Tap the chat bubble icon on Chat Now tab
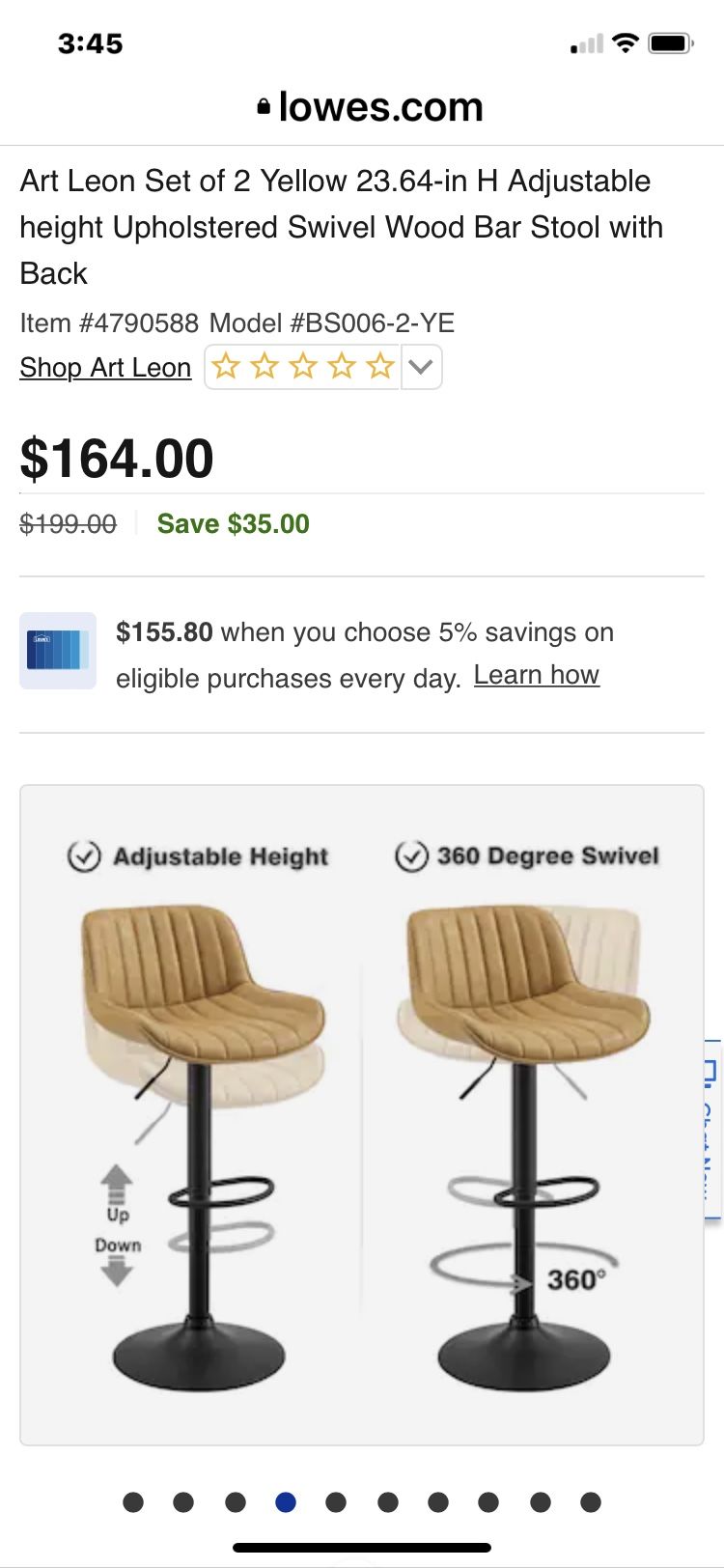The width and height of the screenshot is (724, 1568). pos(710,1072)
